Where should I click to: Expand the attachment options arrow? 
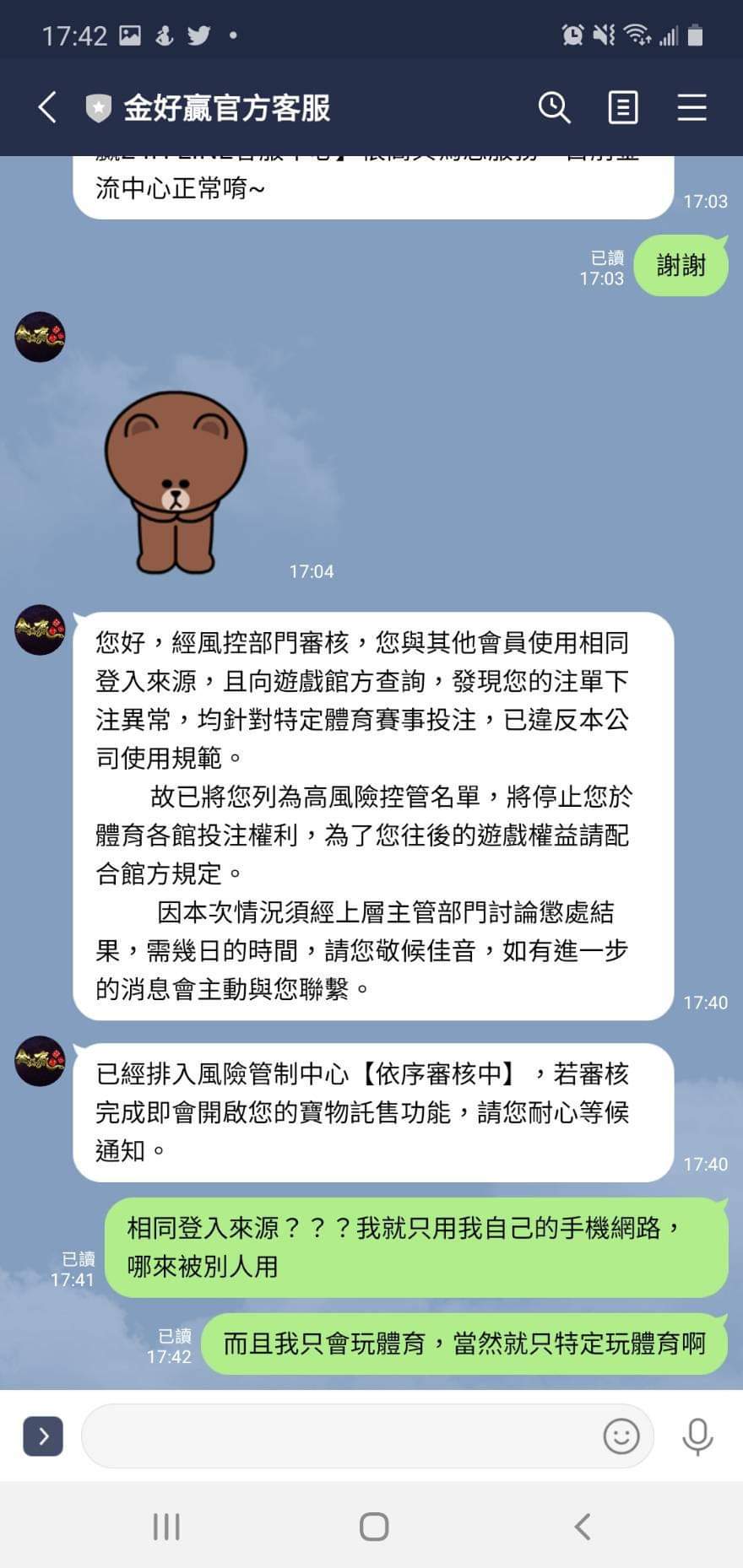pos(43,1436)
